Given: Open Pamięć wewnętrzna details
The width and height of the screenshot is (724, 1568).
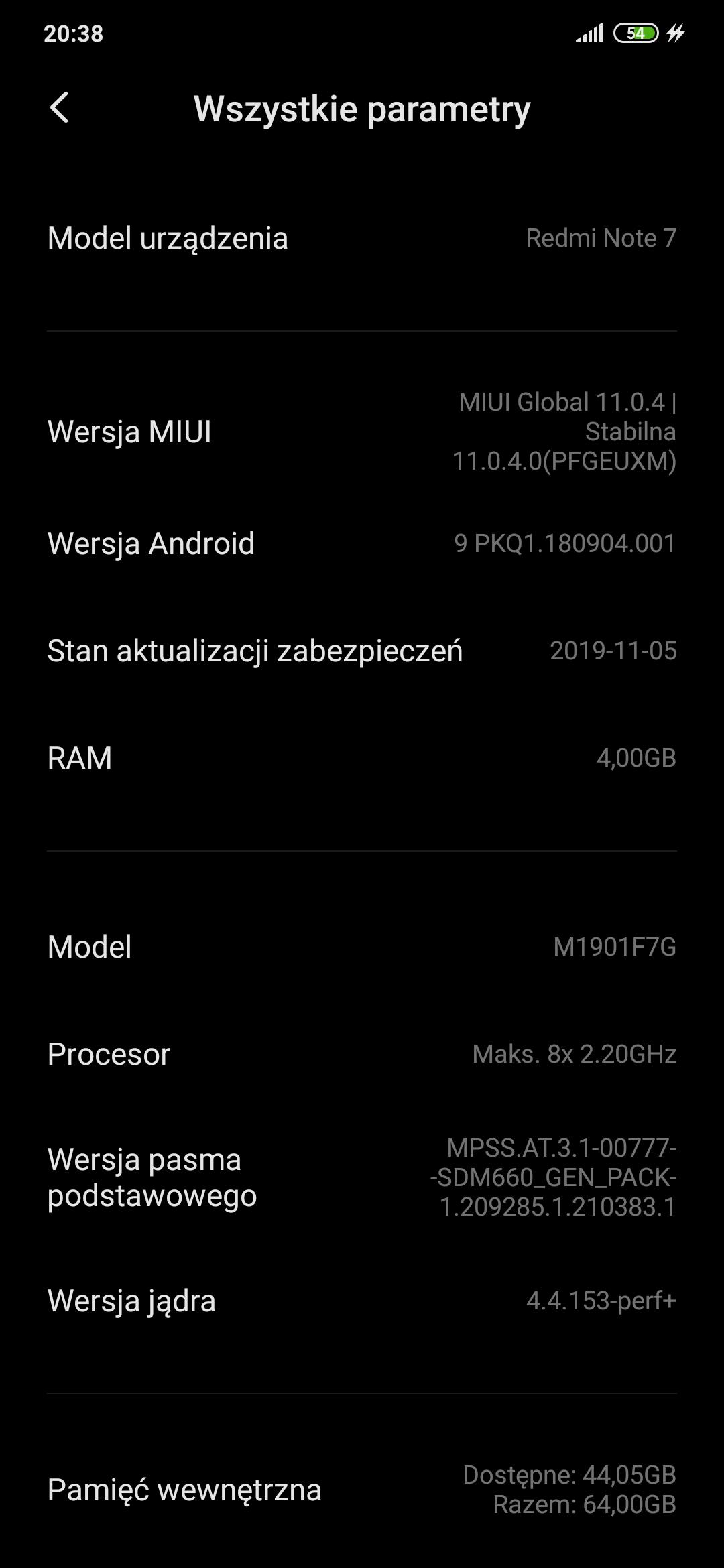Looking at the screenshot, I should (x=362, y=1489).
